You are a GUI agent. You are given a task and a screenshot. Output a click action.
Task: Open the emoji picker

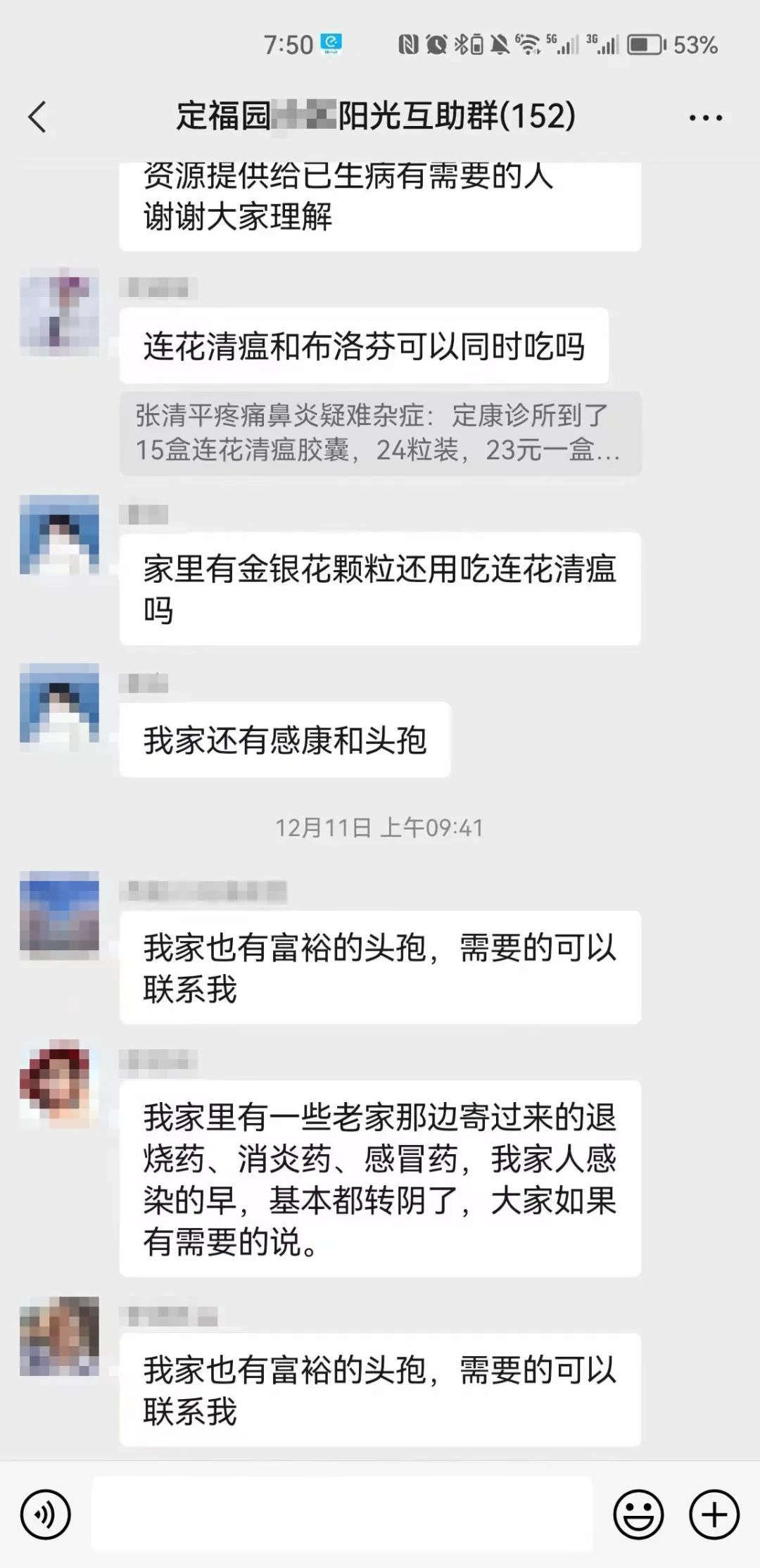(638, 1513)
